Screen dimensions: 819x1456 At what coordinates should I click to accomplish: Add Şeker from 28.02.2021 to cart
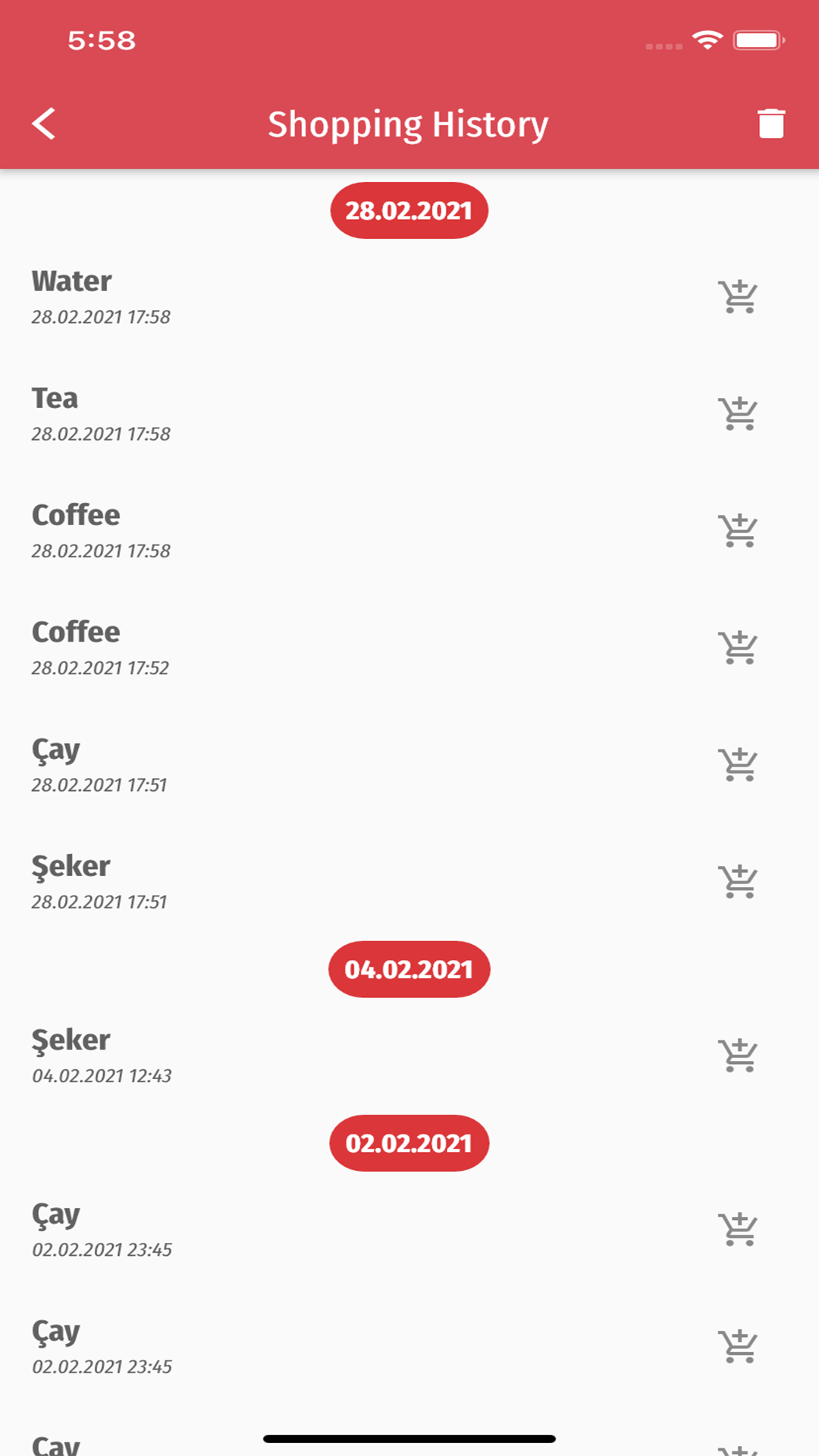tap(738, 881)
